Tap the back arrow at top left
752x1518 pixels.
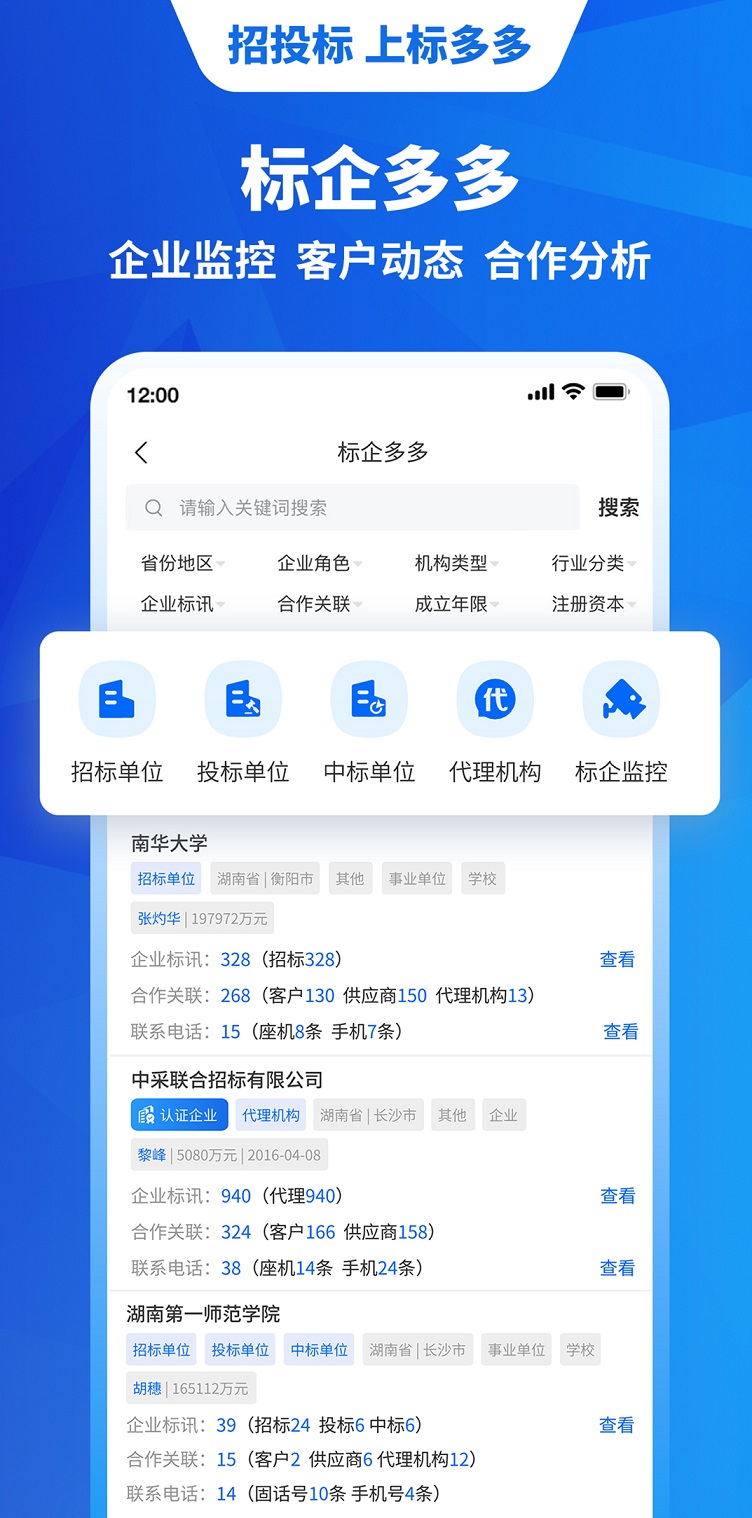[141, 452]
